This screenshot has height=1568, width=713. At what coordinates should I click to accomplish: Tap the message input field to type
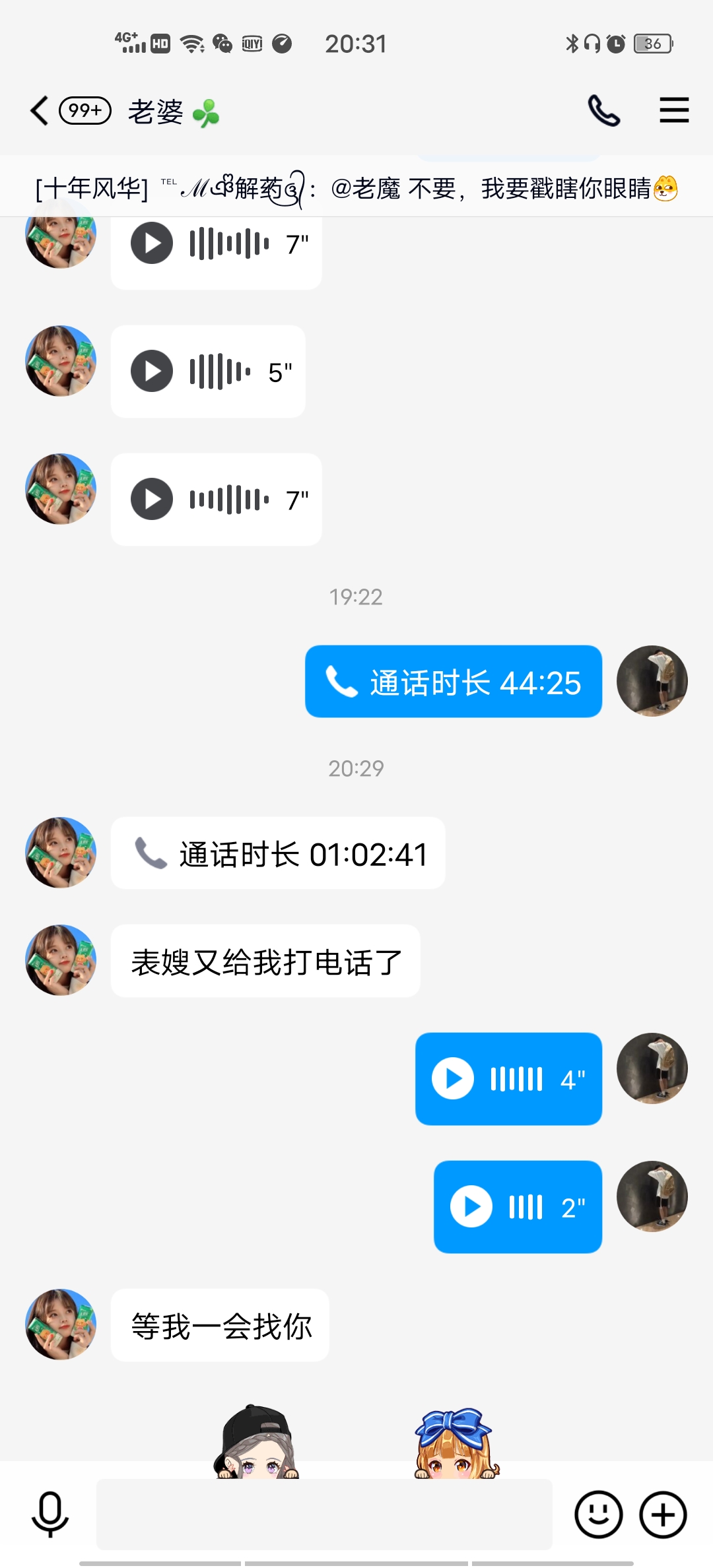point(323,1515)
